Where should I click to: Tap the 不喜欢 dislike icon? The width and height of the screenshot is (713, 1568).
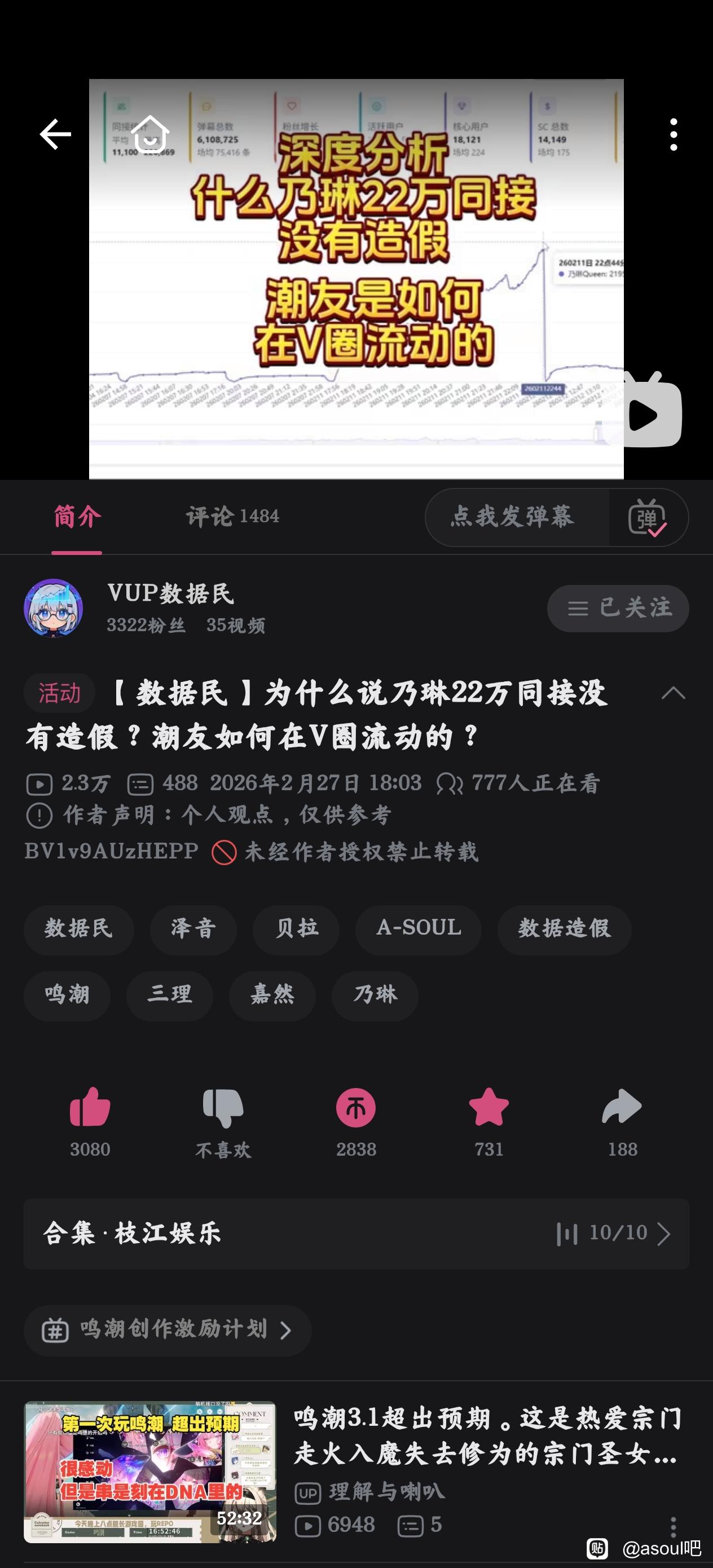(223, 1108)
